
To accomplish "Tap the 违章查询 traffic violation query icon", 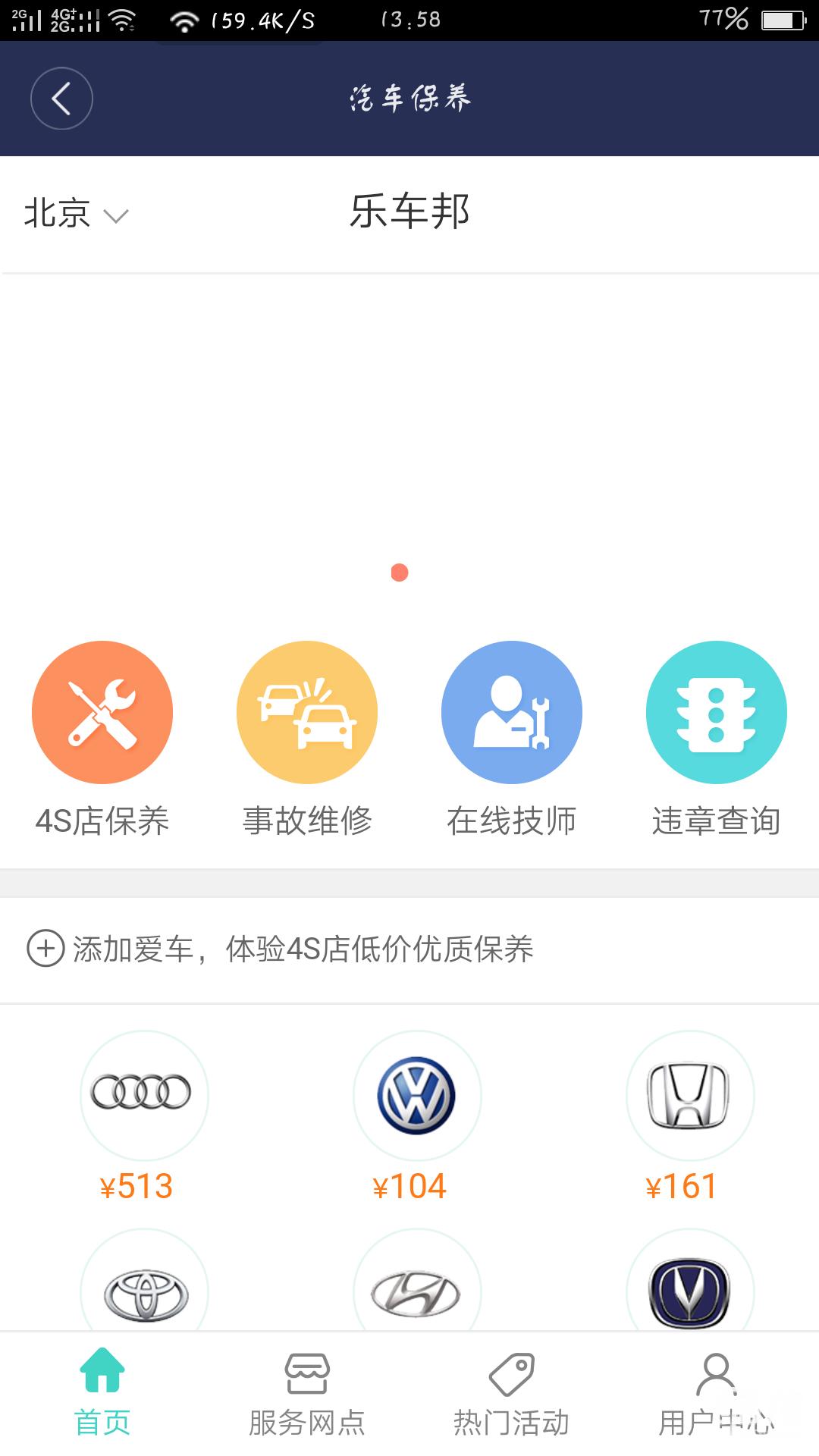I will (x=717, y=713).
